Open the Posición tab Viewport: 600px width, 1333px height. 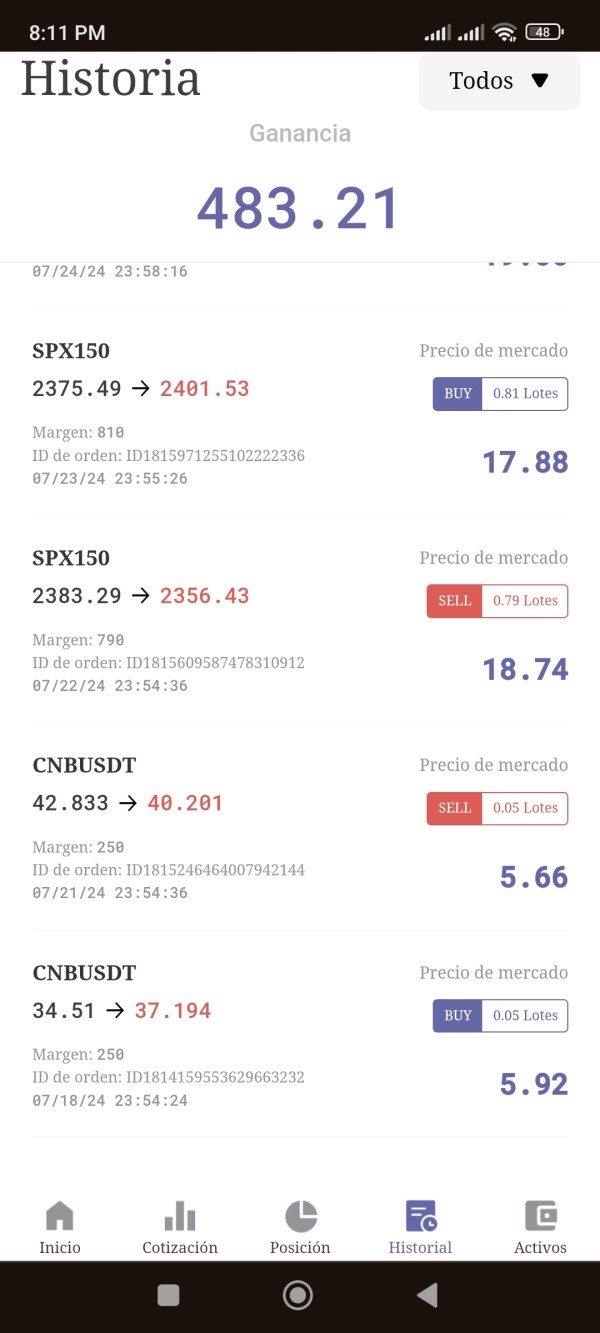[x=300, y=1227]
